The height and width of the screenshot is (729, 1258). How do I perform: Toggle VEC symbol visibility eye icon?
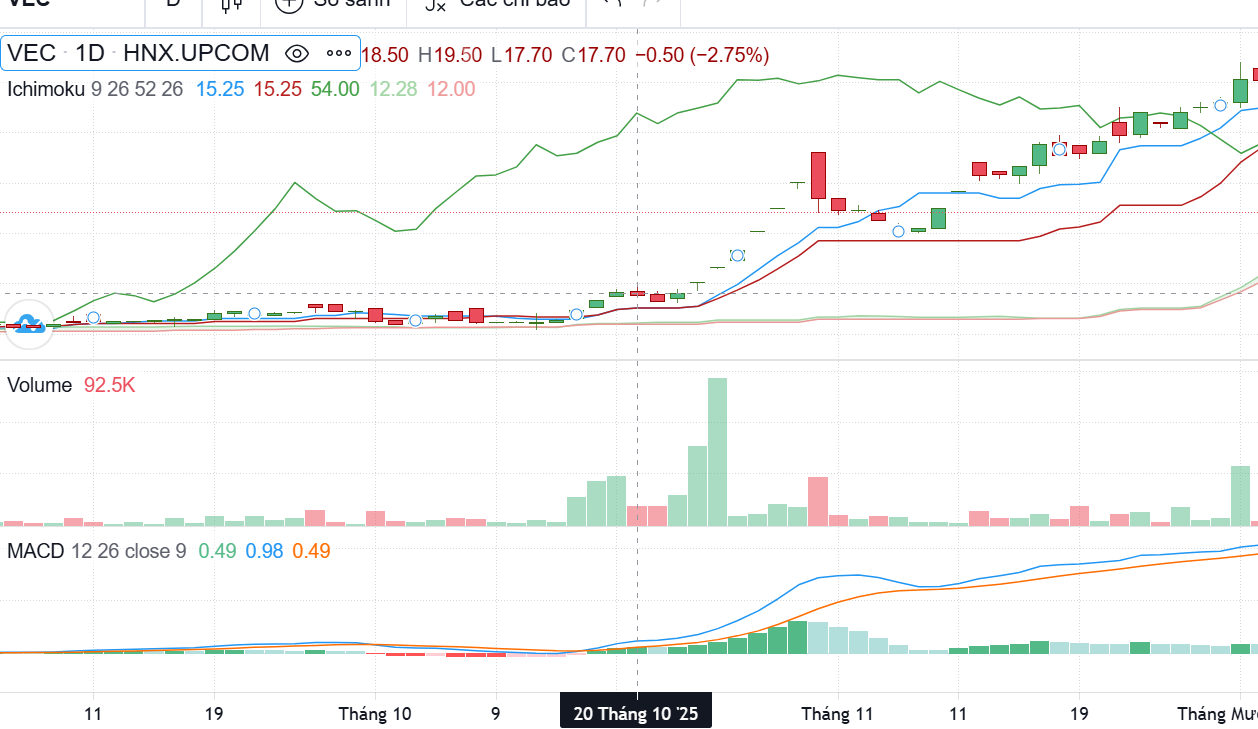pyautogui.click(x=296, y=54)
